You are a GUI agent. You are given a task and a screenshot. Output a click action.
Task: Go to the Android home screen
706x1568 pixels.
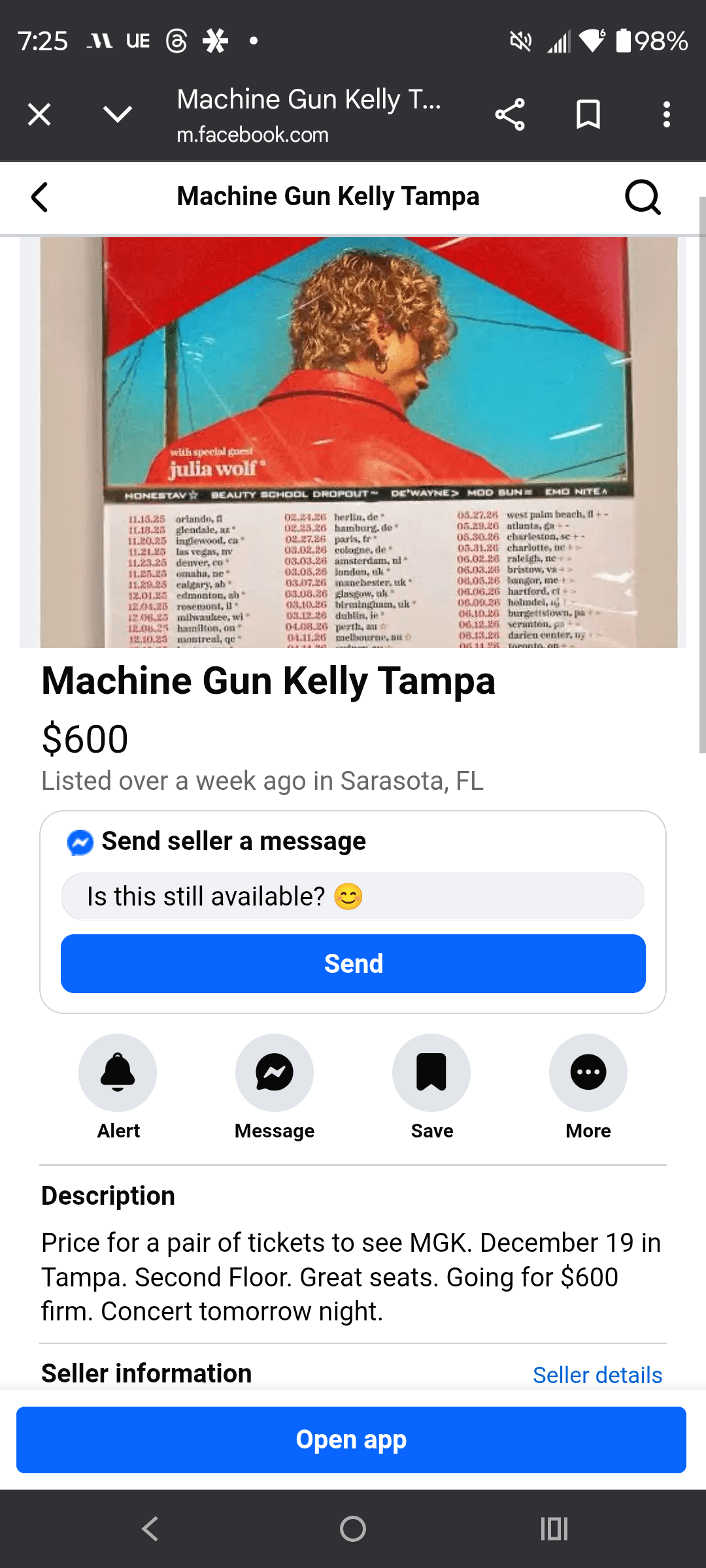353,1529
